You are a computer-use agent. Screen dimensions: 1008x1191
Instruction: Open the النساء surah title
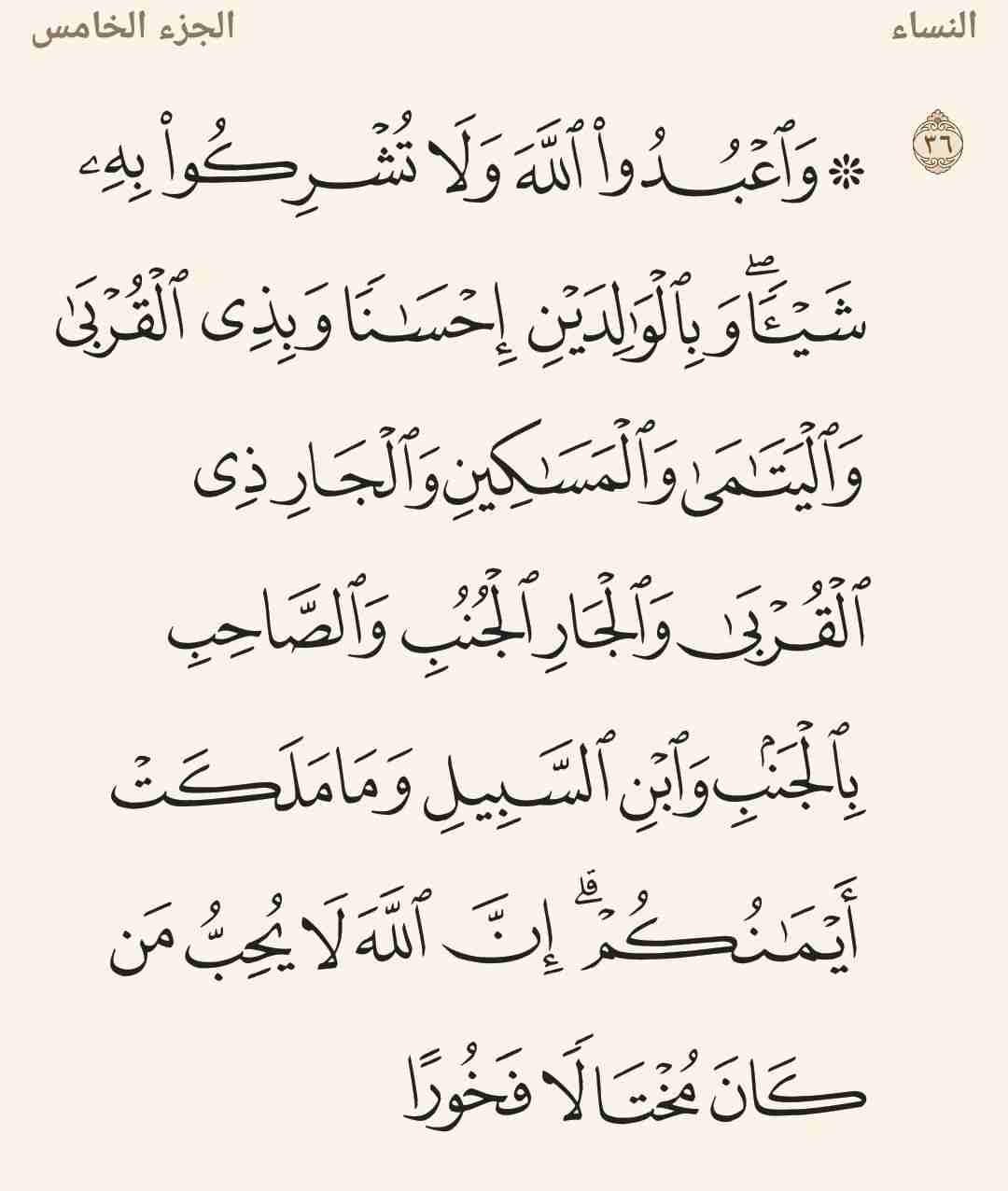tap(933, 26)
